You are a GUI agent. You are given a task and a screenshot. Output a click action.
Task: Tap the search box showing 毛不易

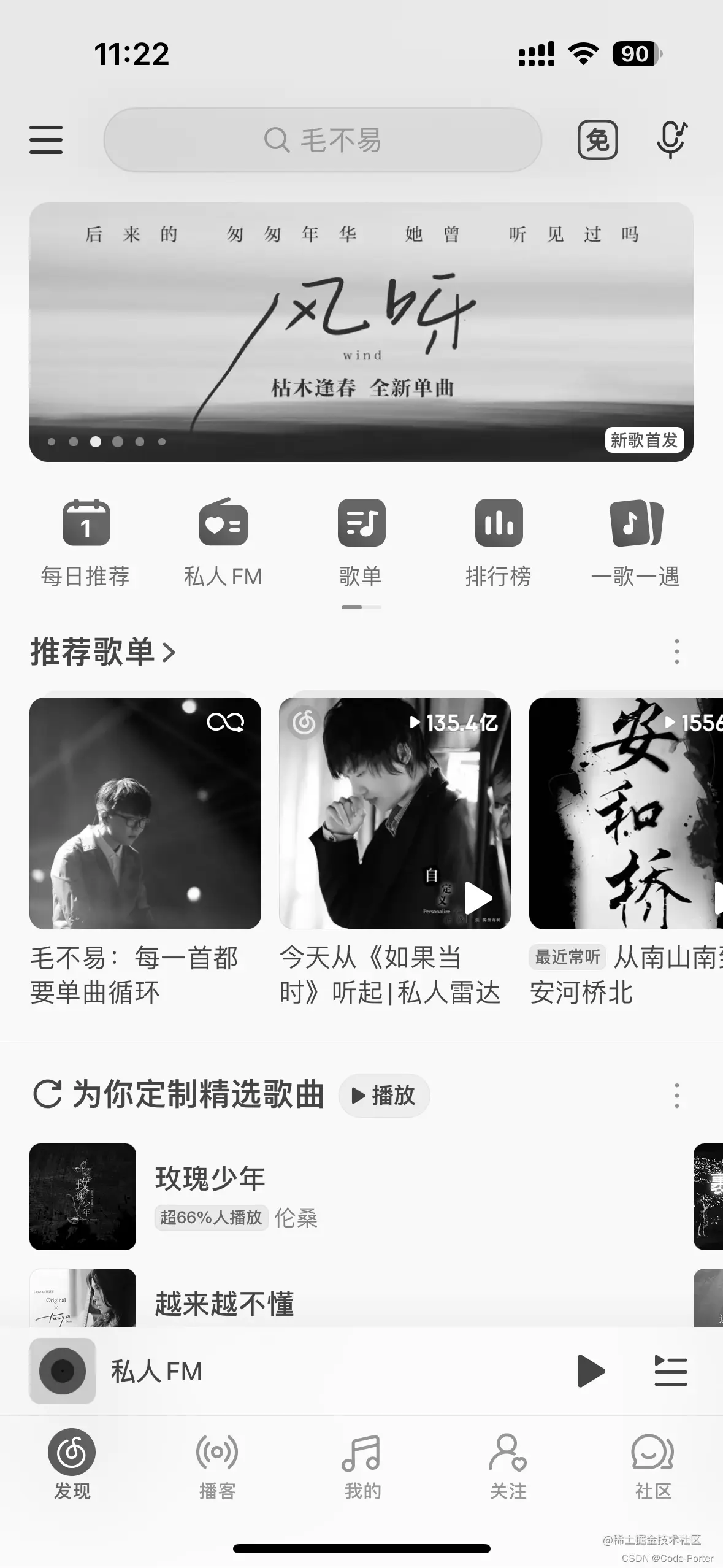coord(323,140)
